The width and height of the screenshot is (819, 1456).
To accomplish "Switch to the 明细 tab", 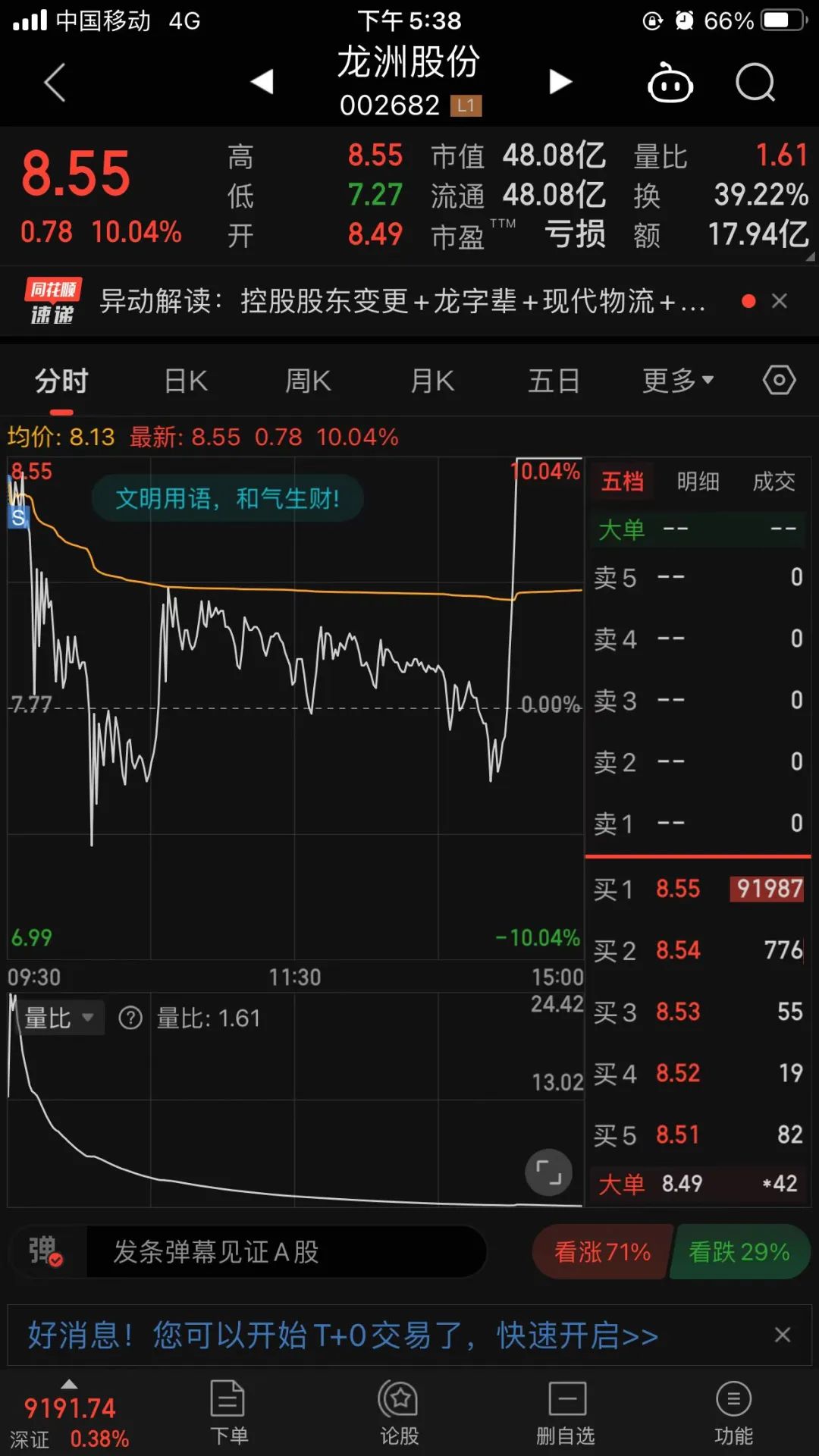I will click(x=698, y=482).
